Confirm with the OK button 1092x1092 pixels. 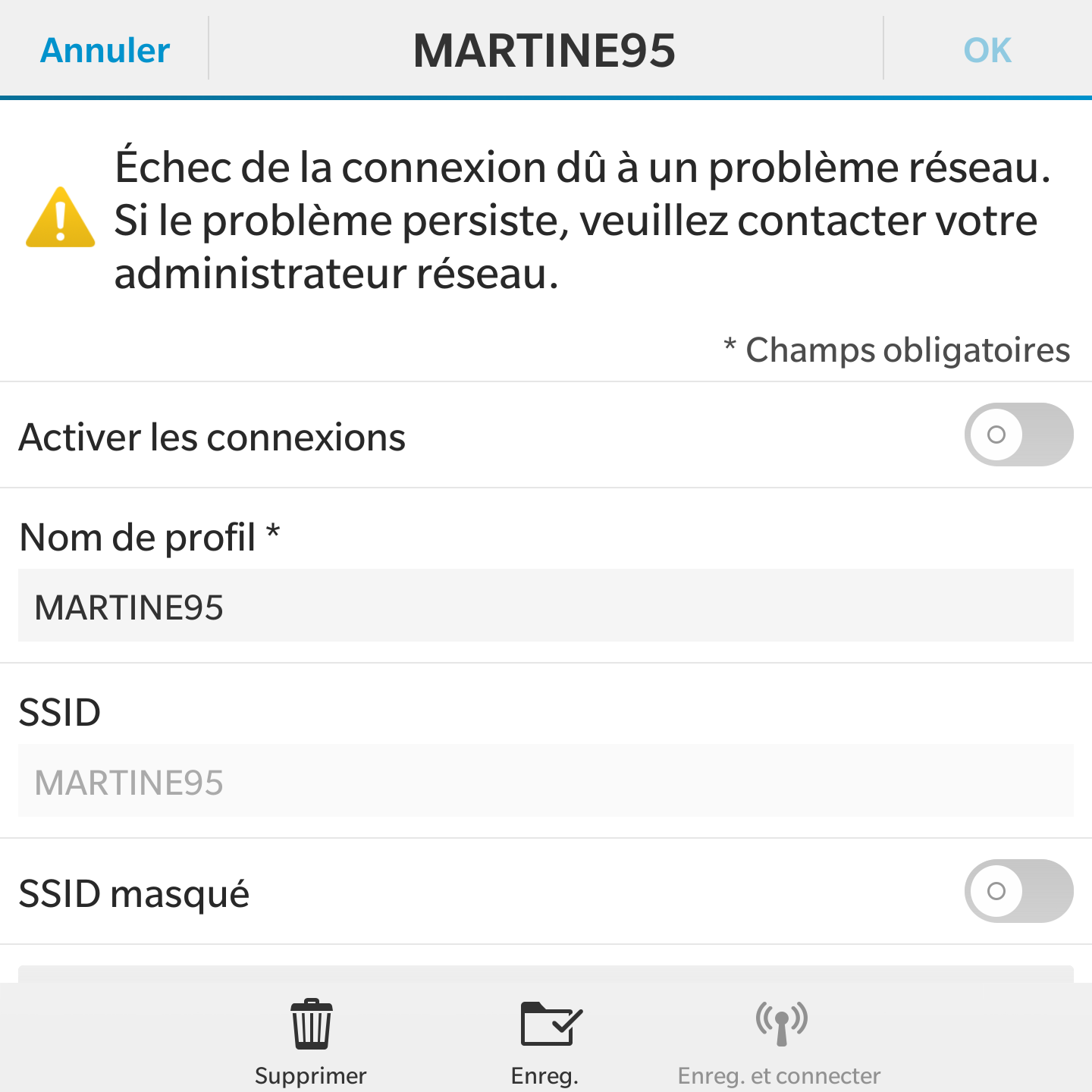[987, 50]
